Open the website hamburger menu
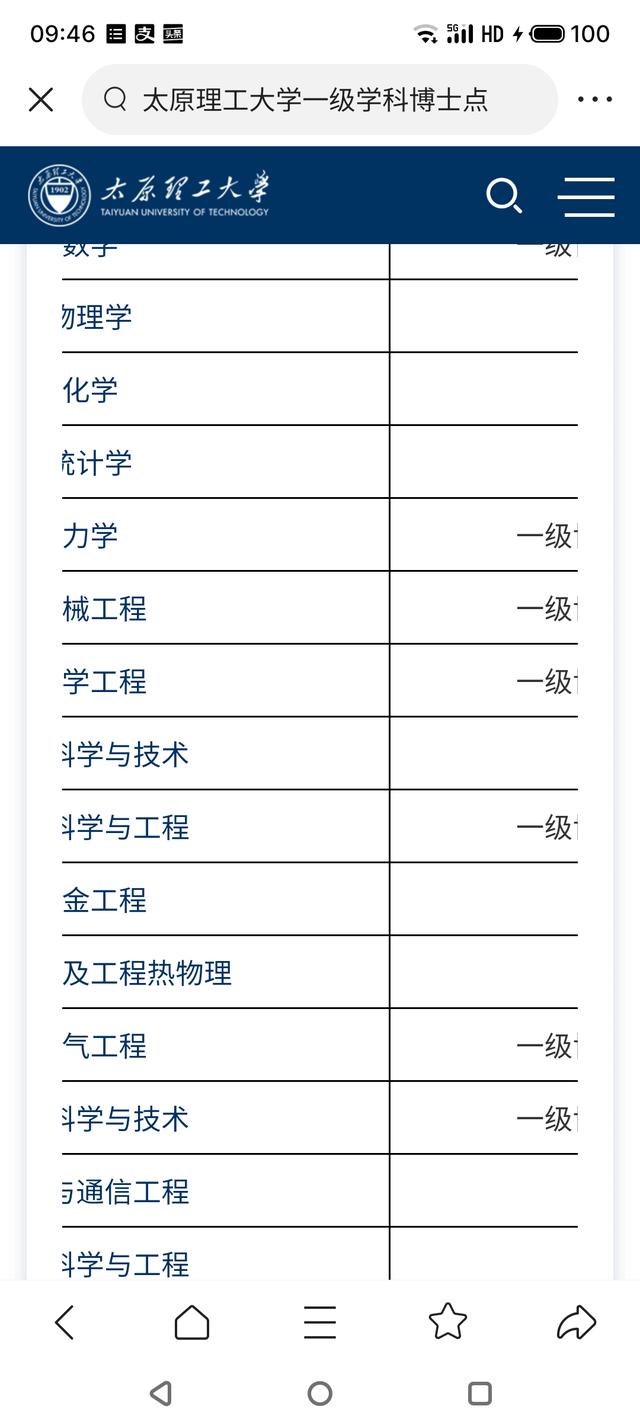 586,196
